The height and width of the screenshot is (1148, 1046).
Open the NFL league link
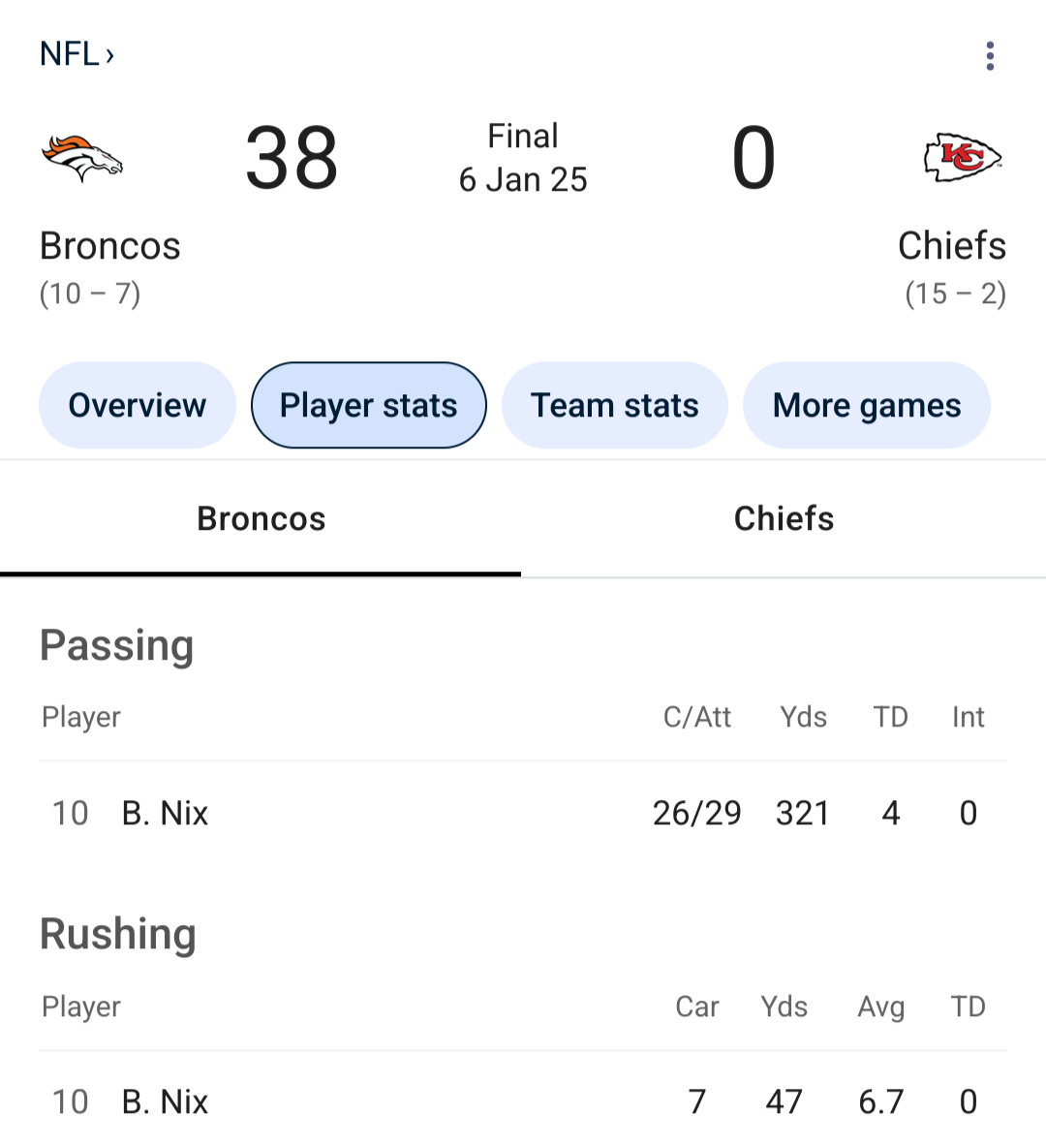point(77,54)
